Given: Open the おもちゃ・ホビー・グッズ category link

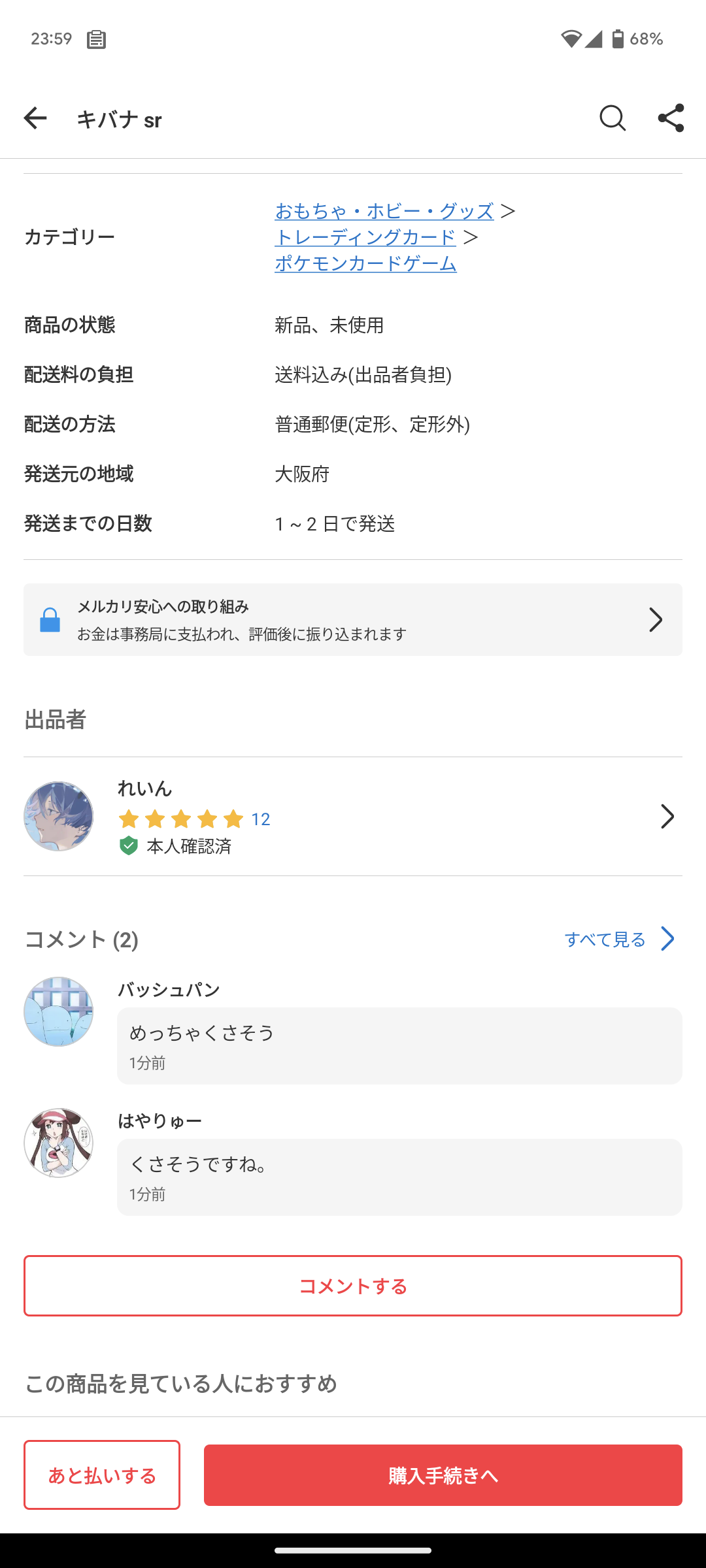Looking at the screenshot, I should [x=384, y=211].
